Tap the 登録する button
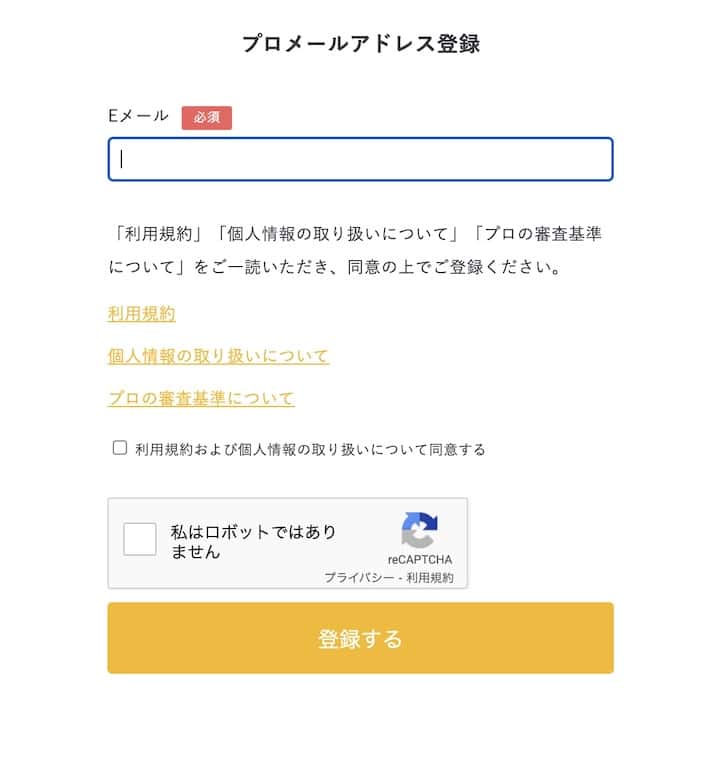Viewport: 720px width, 768px height. [360, 638]
